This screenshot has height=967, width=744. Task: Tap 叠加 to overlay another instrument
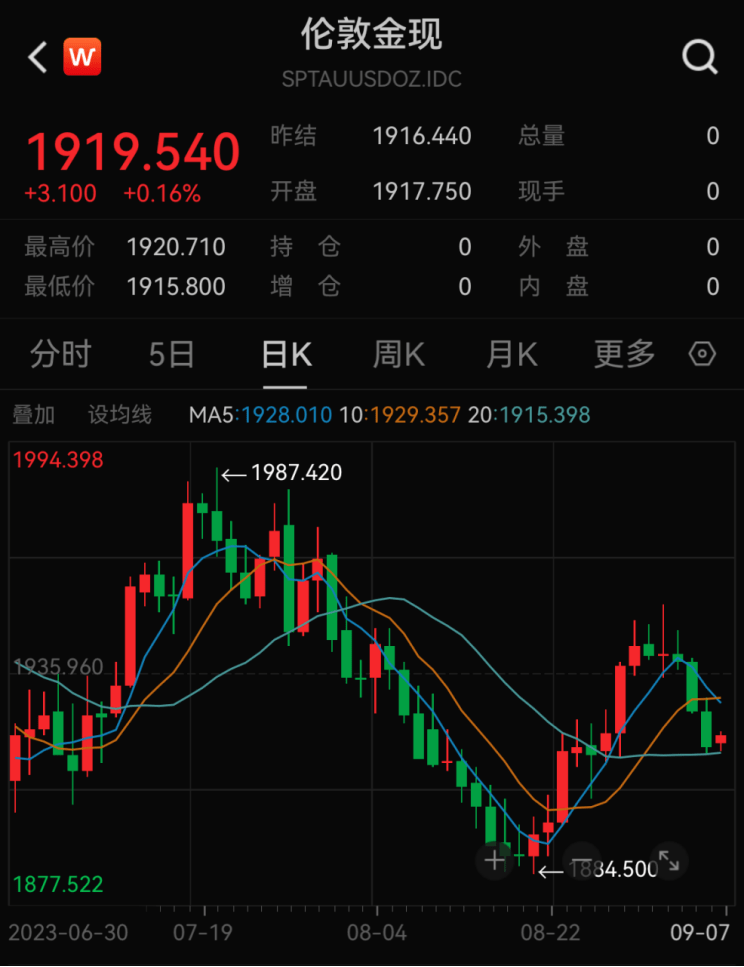(x=33, y=414)
